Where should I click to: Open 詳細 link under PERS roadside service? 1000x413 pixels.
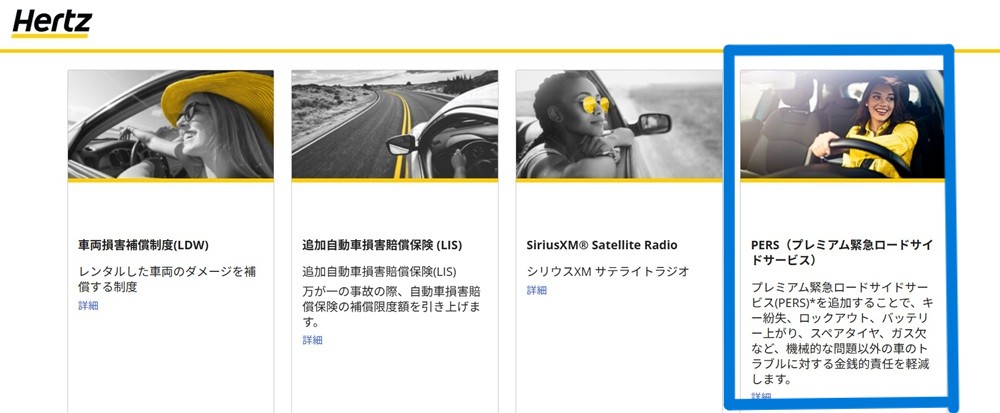(x=763, y=397)
